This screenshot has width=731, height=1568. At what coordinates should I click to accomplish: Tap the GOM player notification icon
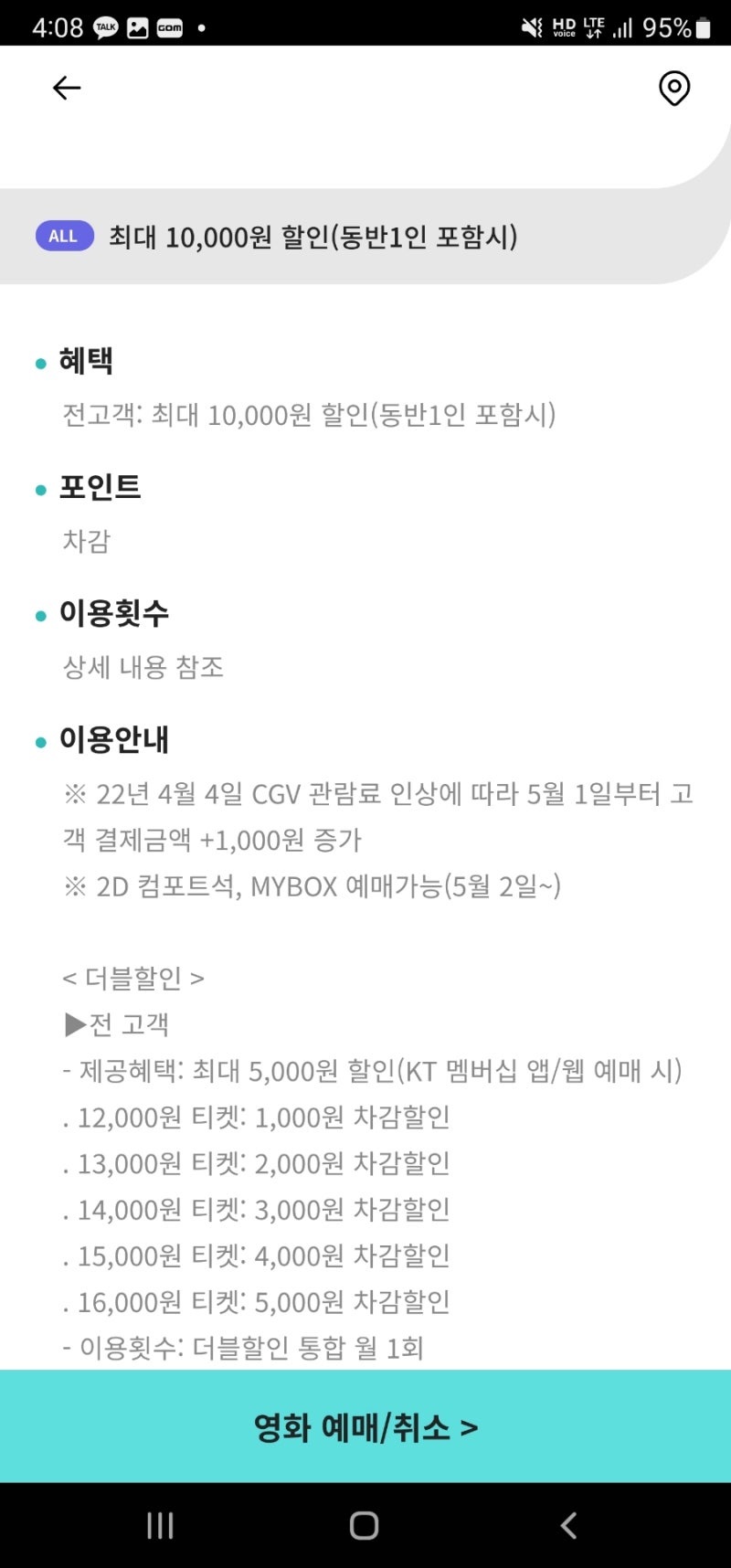click(x=168, y=26)
